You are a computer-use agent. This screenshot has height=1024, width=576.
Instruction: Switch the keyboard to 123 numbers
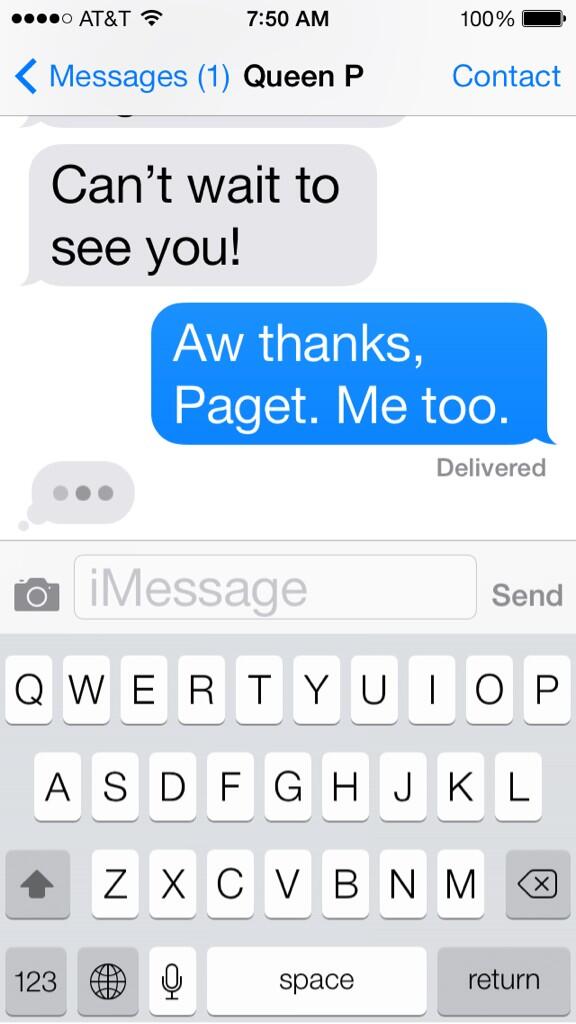36,981
